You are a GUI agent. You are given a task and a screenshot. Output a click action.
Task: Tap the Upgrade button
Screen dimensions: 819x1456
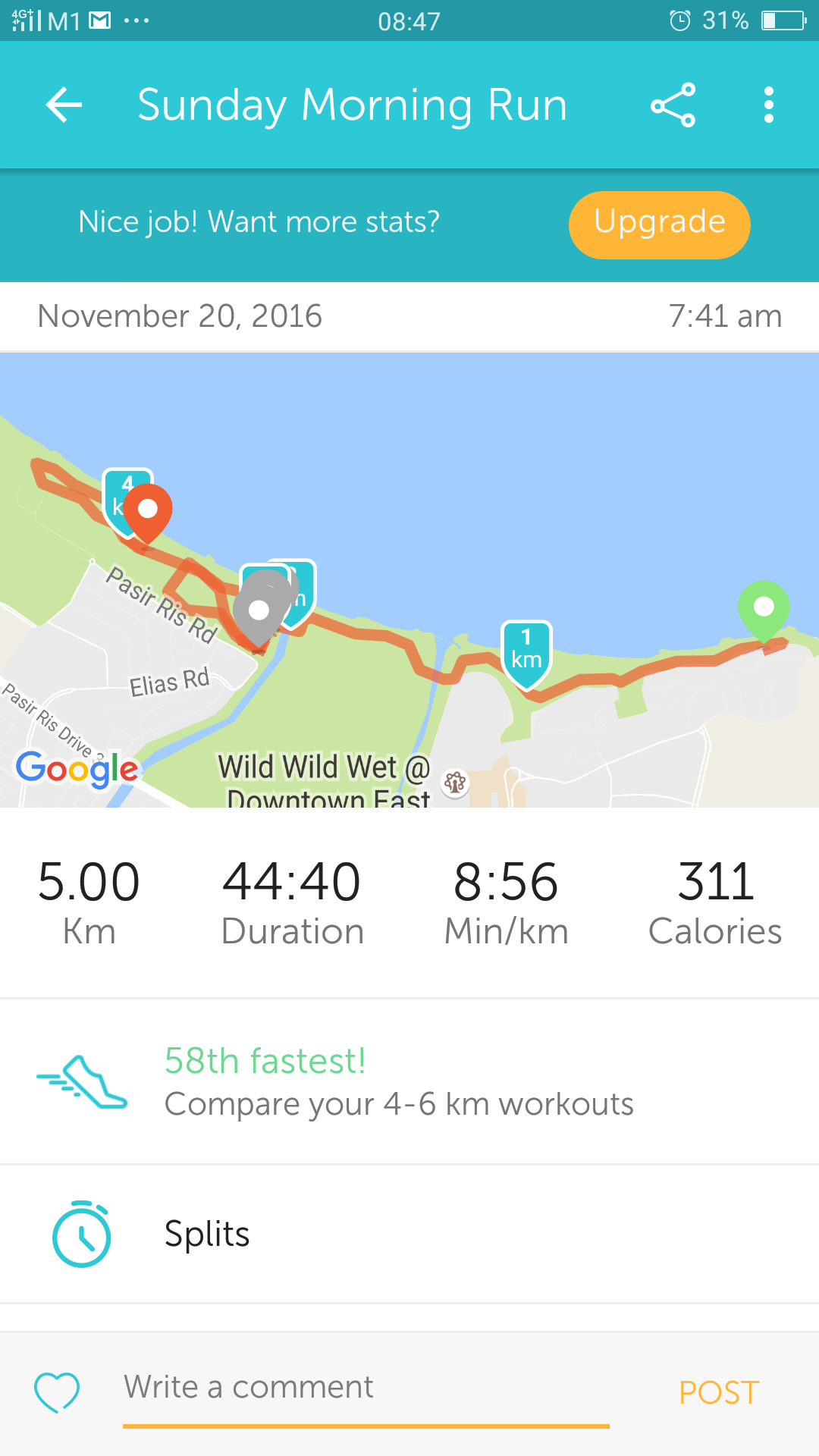pyautogui.click(x=659, y=224)
